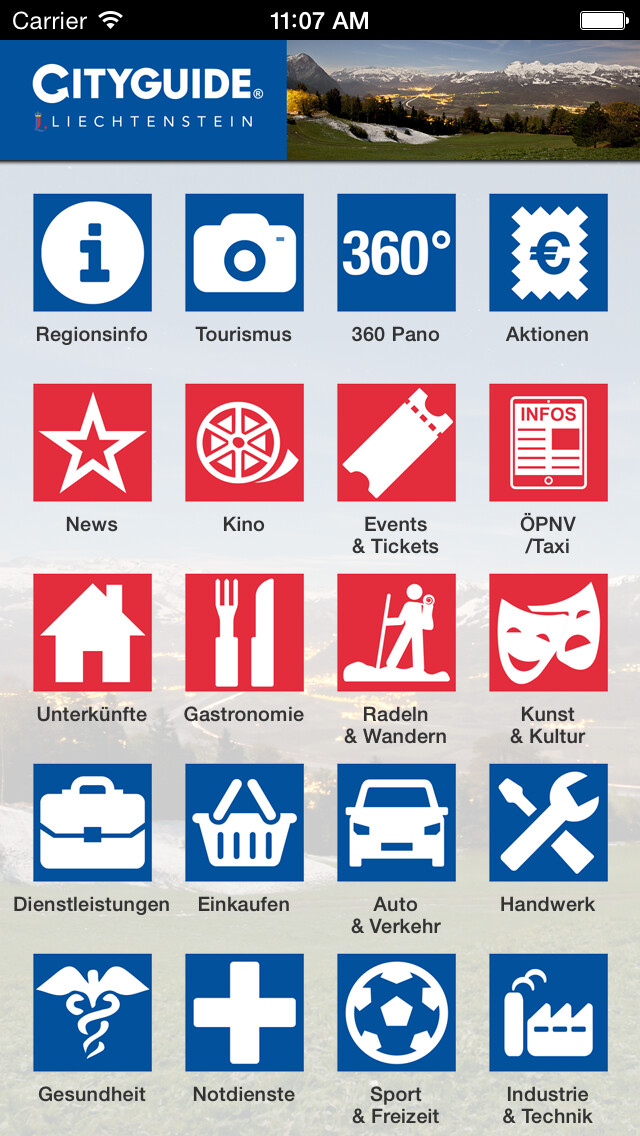640x1136 pixels.
Task: Open Industrie & Technik tile
Action: (548, 1012)
